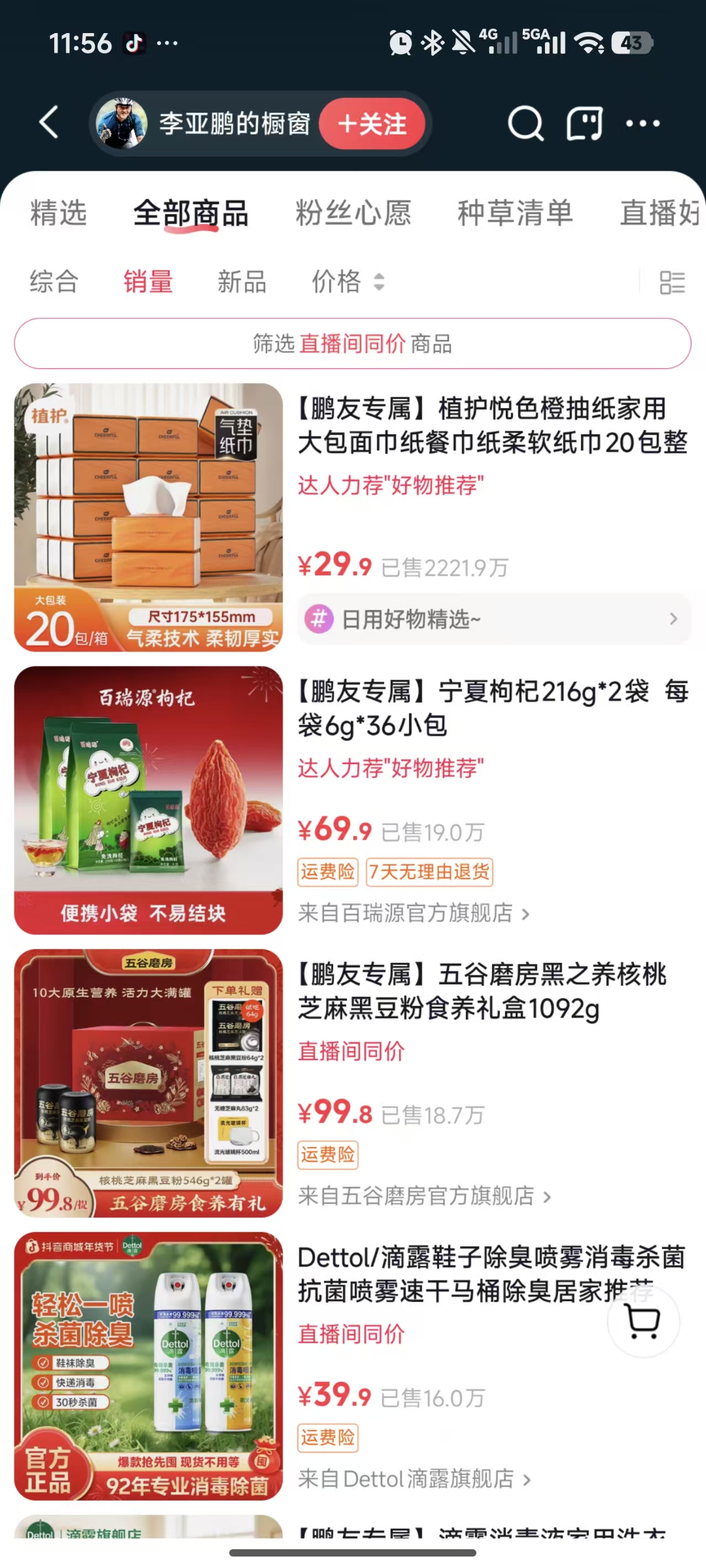Select the 销量 sorting option
Viewport: 706px width, 1568px height.
point(148,282)
